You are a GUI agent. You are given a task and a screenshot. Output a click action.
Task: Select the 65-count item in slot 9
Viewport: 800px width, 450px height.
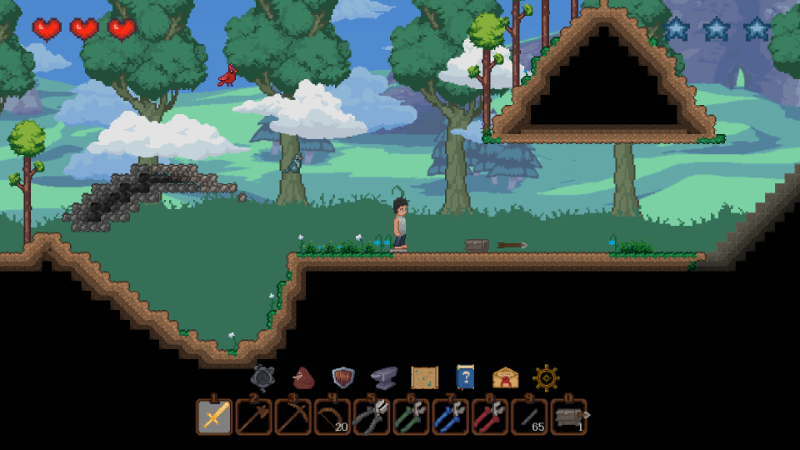click(528, 416)
